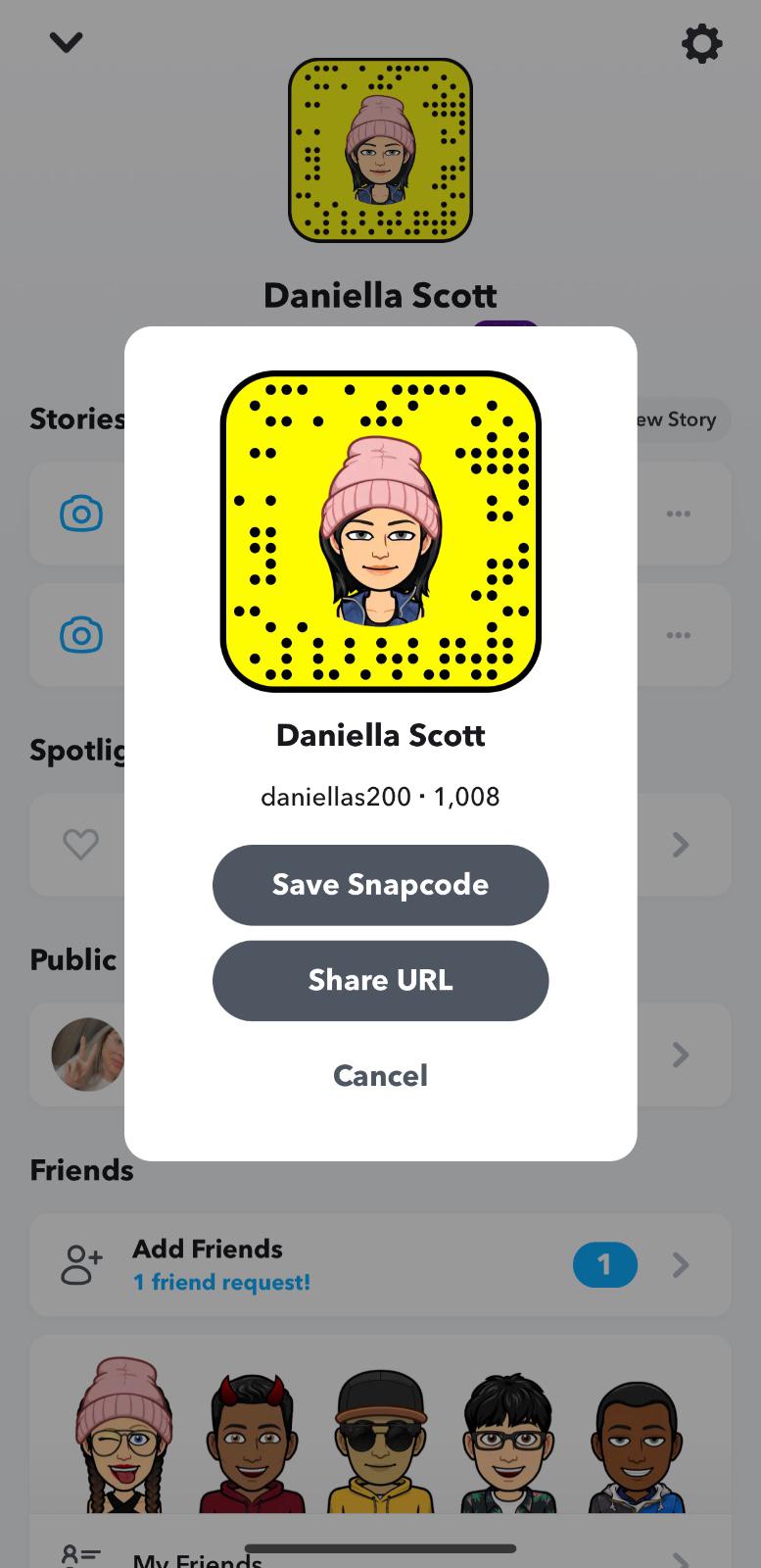Collapse the profile with the down chevron

click(x=66, y=42)
